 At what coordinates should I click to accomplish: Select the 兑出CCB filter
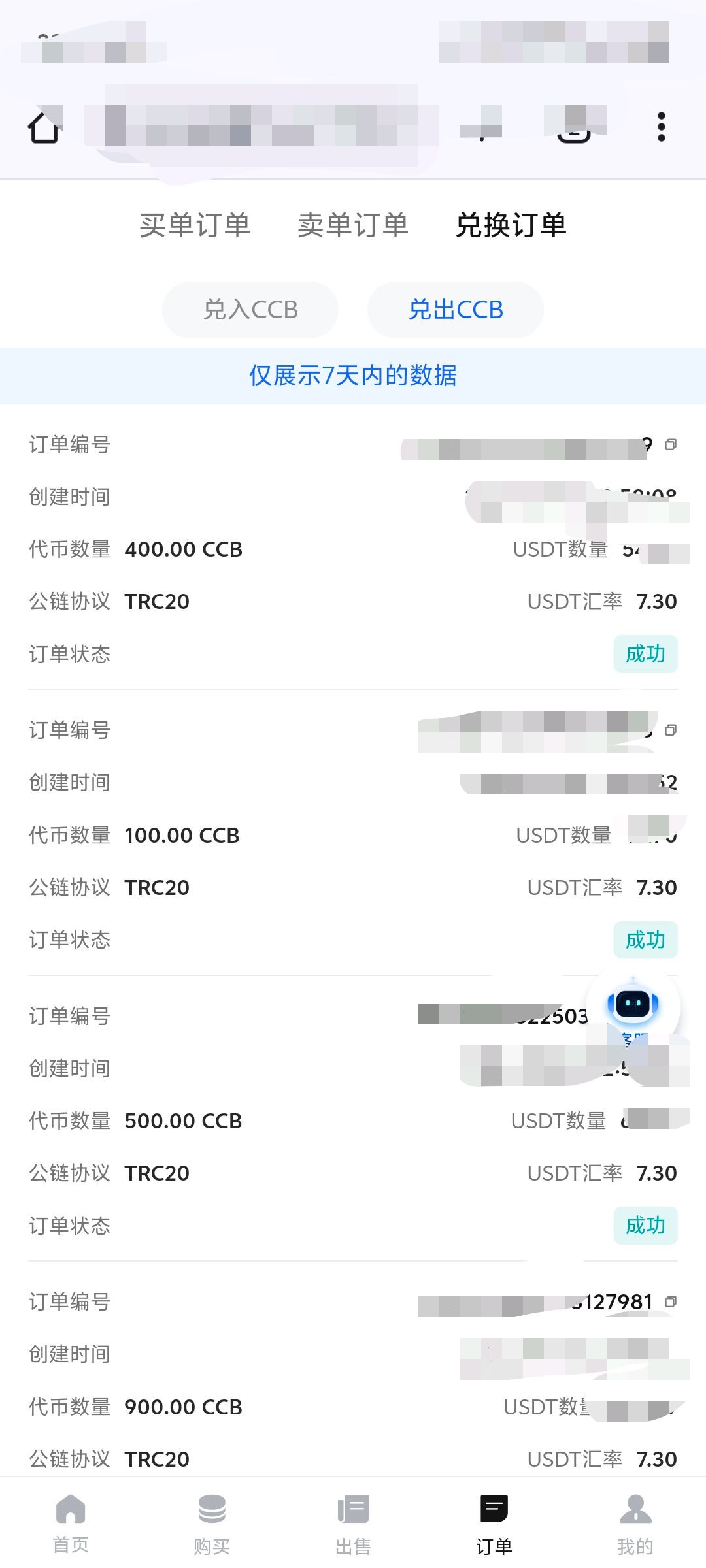point(456,310)
